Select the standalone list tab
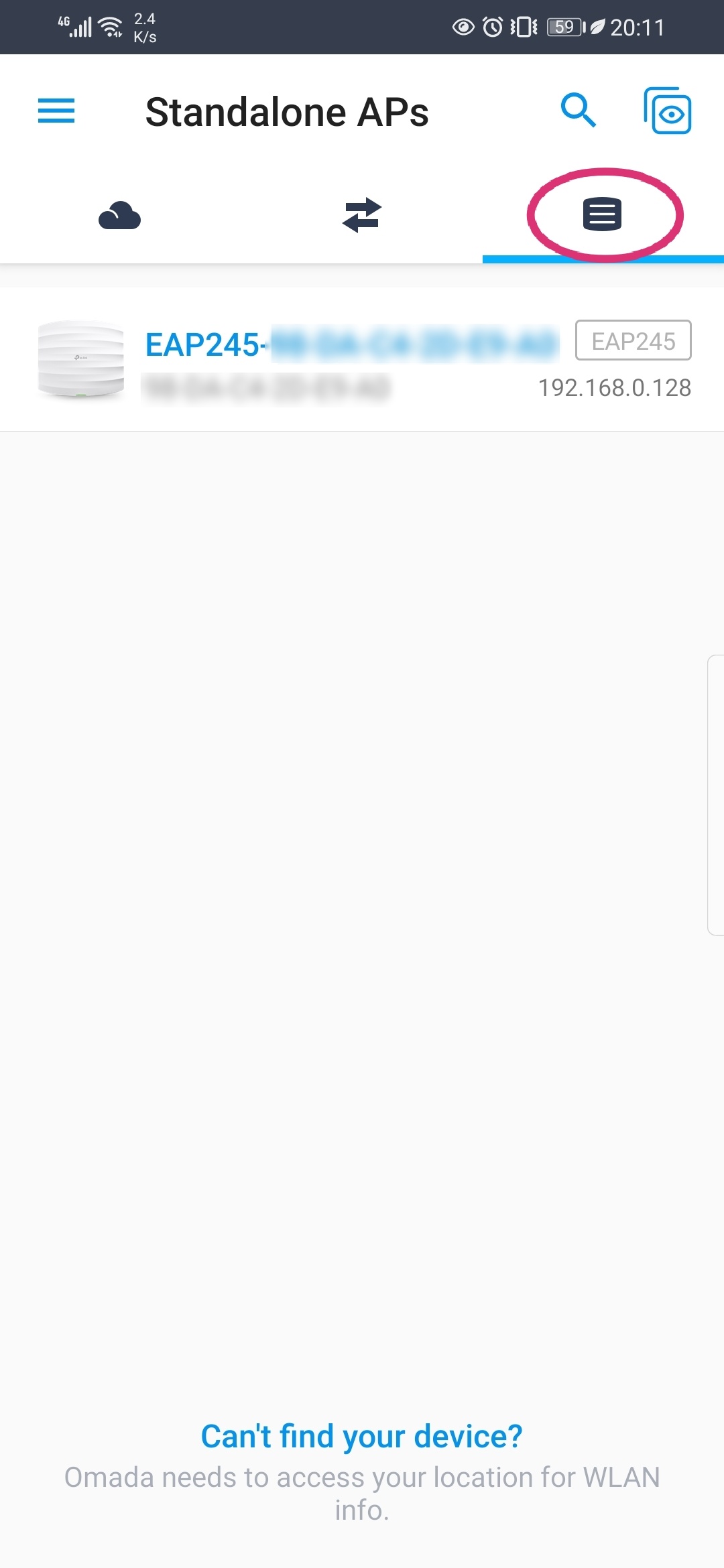724x1568 pixels. [602, 215]
